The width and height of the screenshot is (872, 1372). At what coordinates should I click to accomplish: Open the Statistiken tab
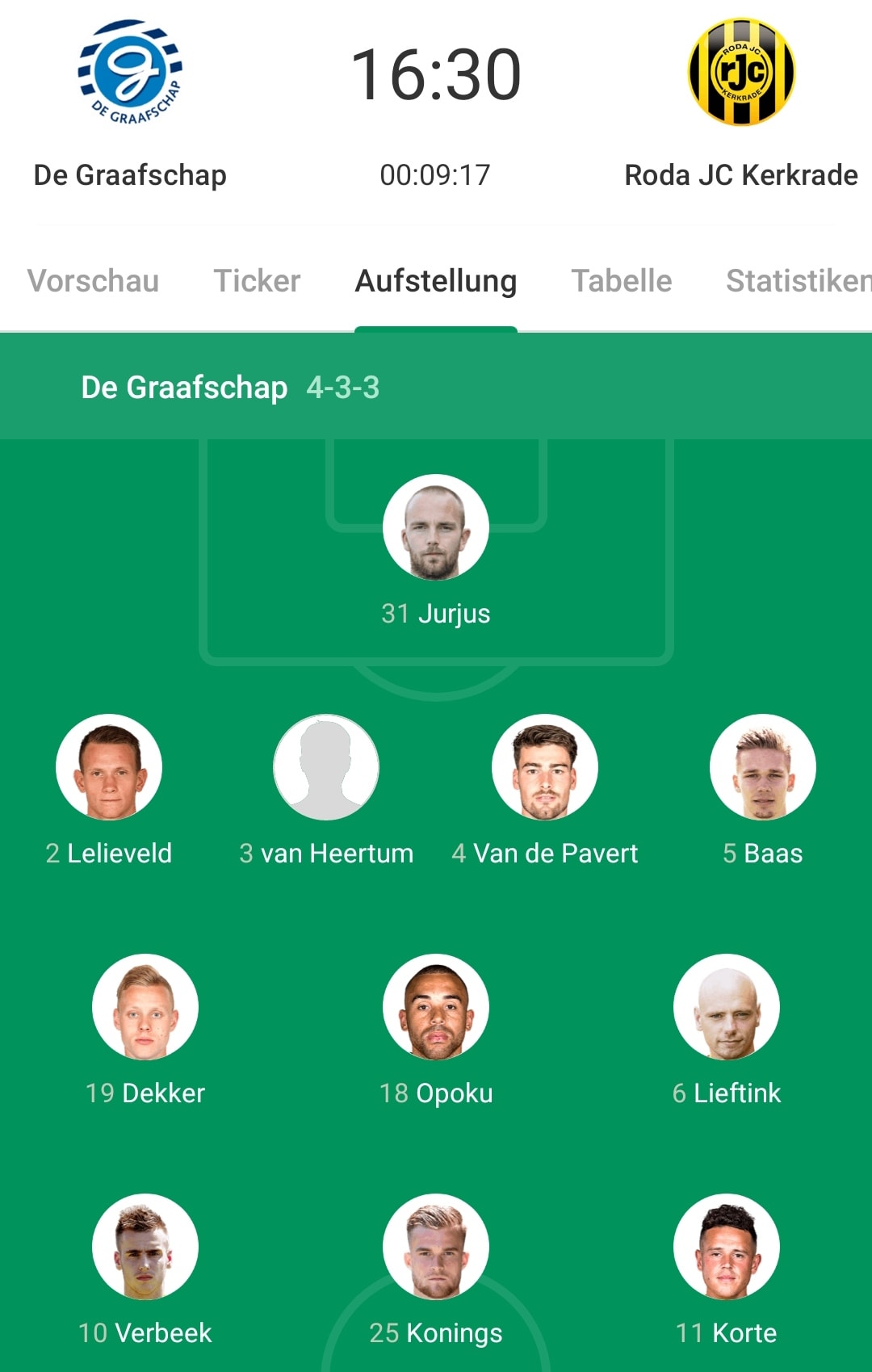click(x=798, y=281)
